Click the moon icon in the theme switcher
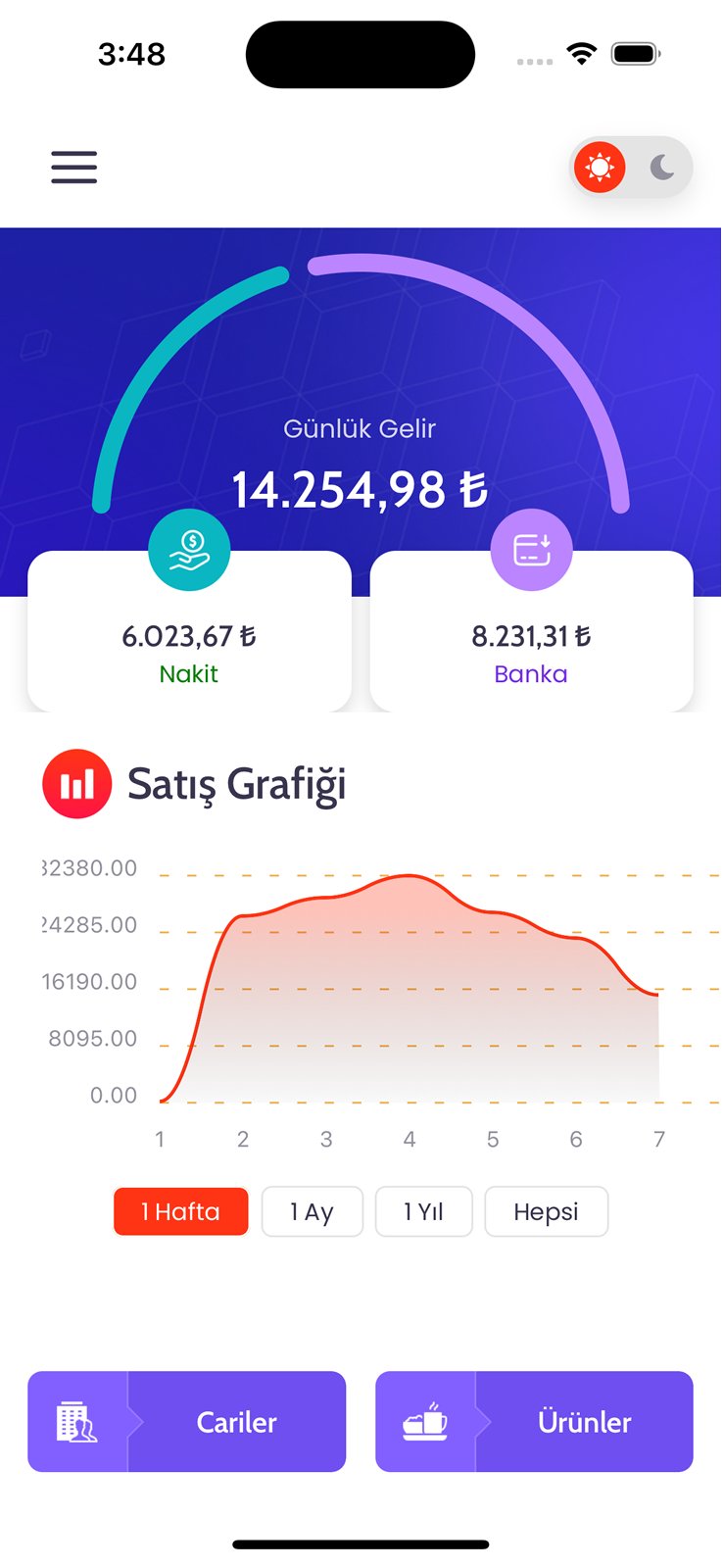This screenshot has height=1568, width=723. (661, 167)
